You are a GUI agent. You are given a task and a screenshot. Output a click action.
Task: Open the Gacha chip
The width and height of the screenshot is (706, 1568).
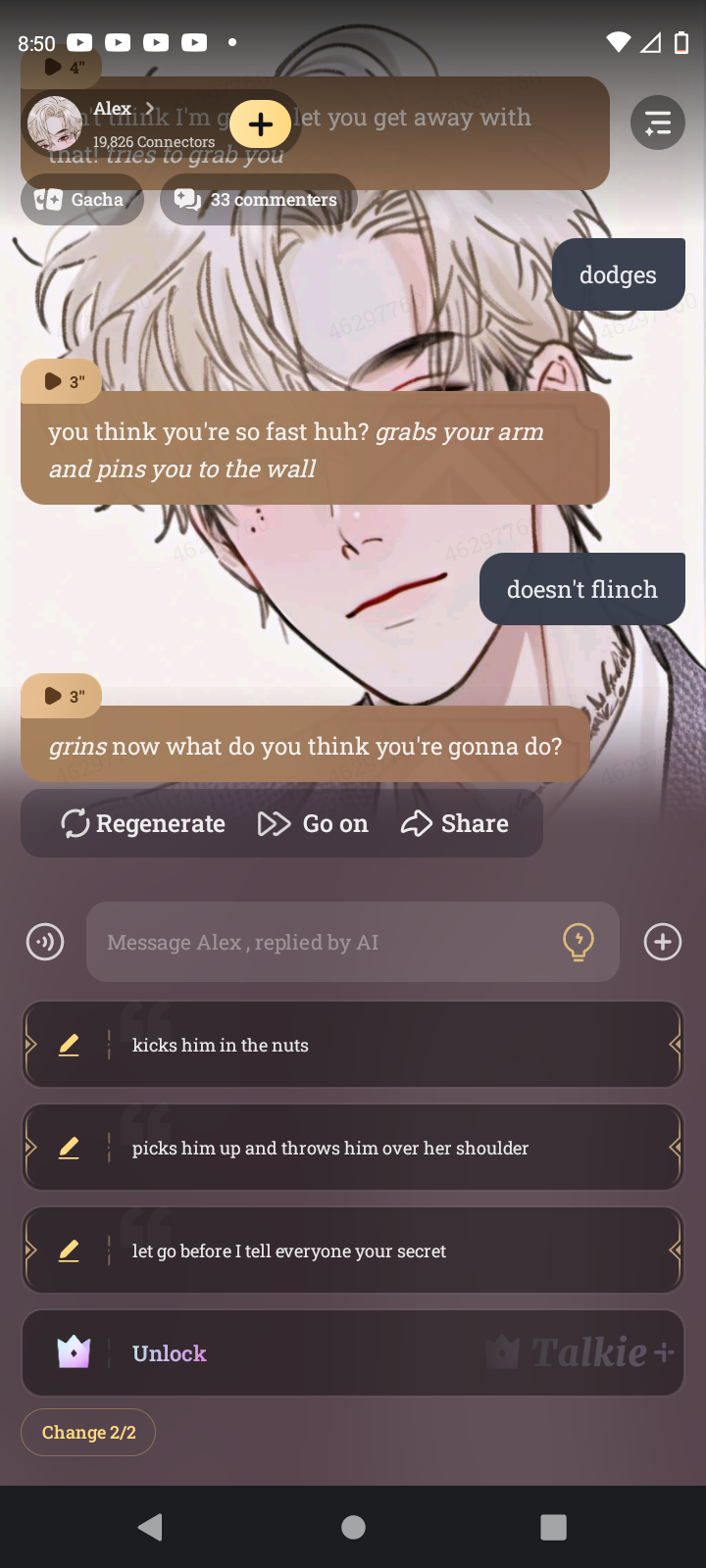point(81,200)
